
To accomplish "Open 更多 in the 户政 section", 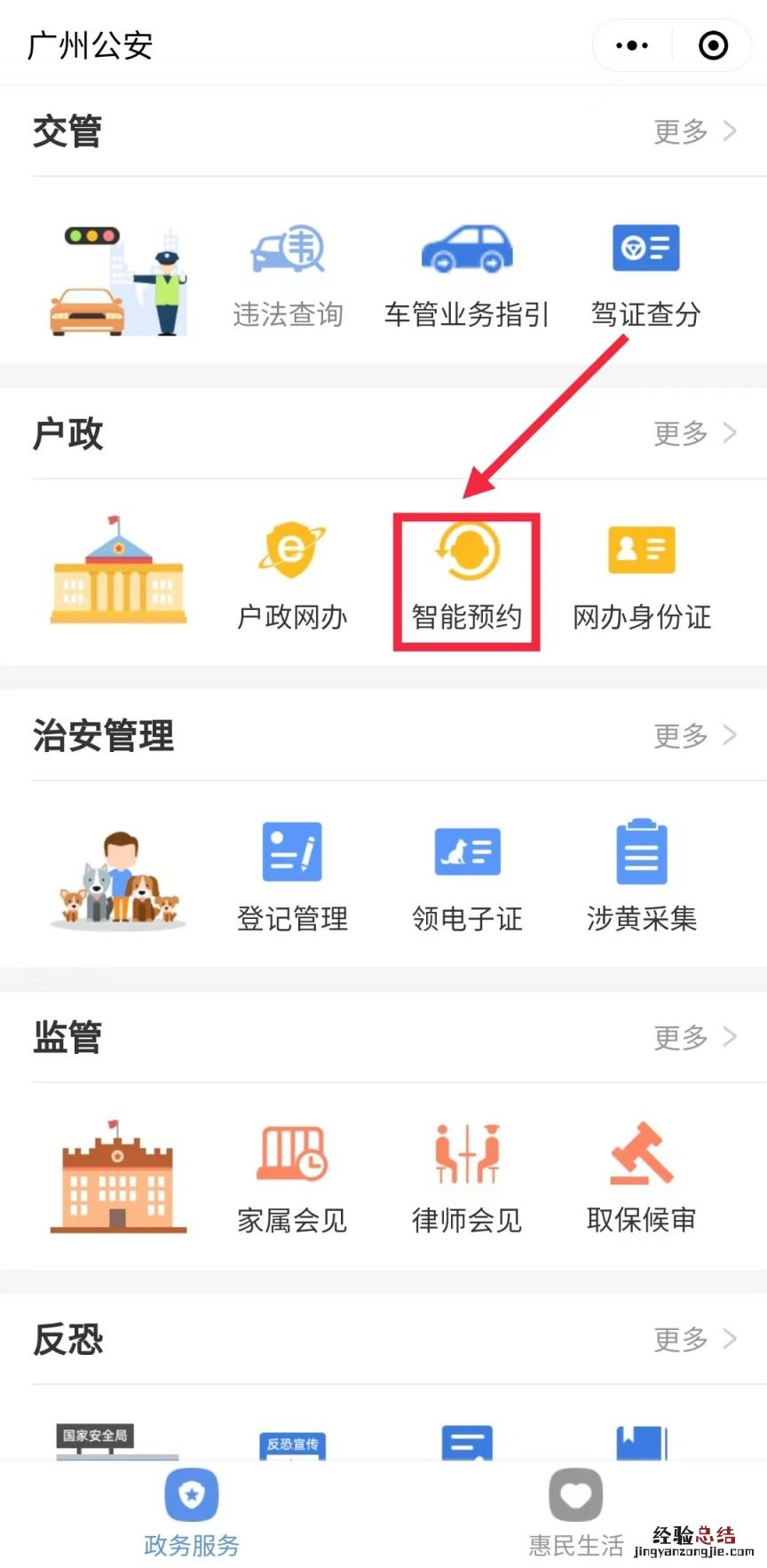I will [x=695, y=433].
